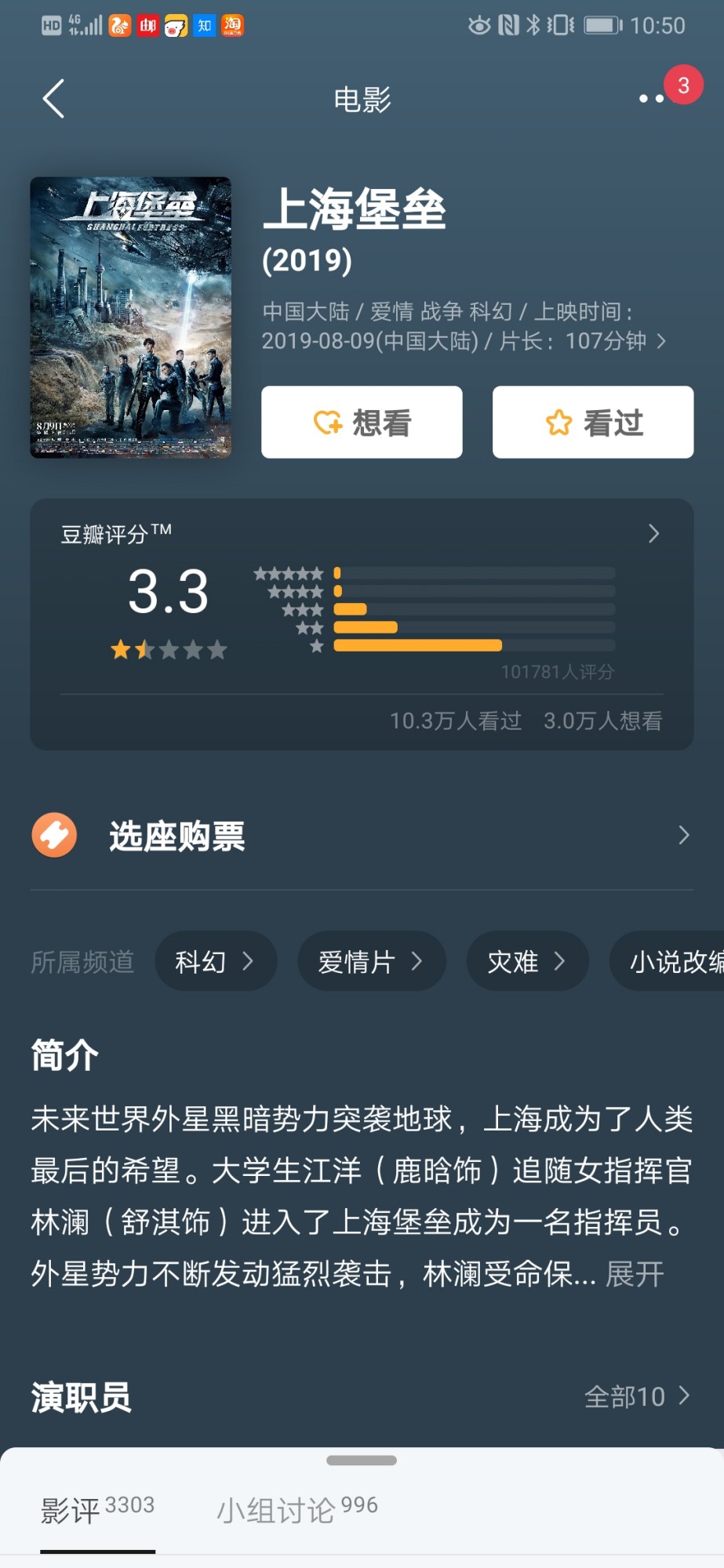The height and width of the screenshot is (1568, 724).
Task: Open 豆瓣评分 rating details
Action: point(653,534)
